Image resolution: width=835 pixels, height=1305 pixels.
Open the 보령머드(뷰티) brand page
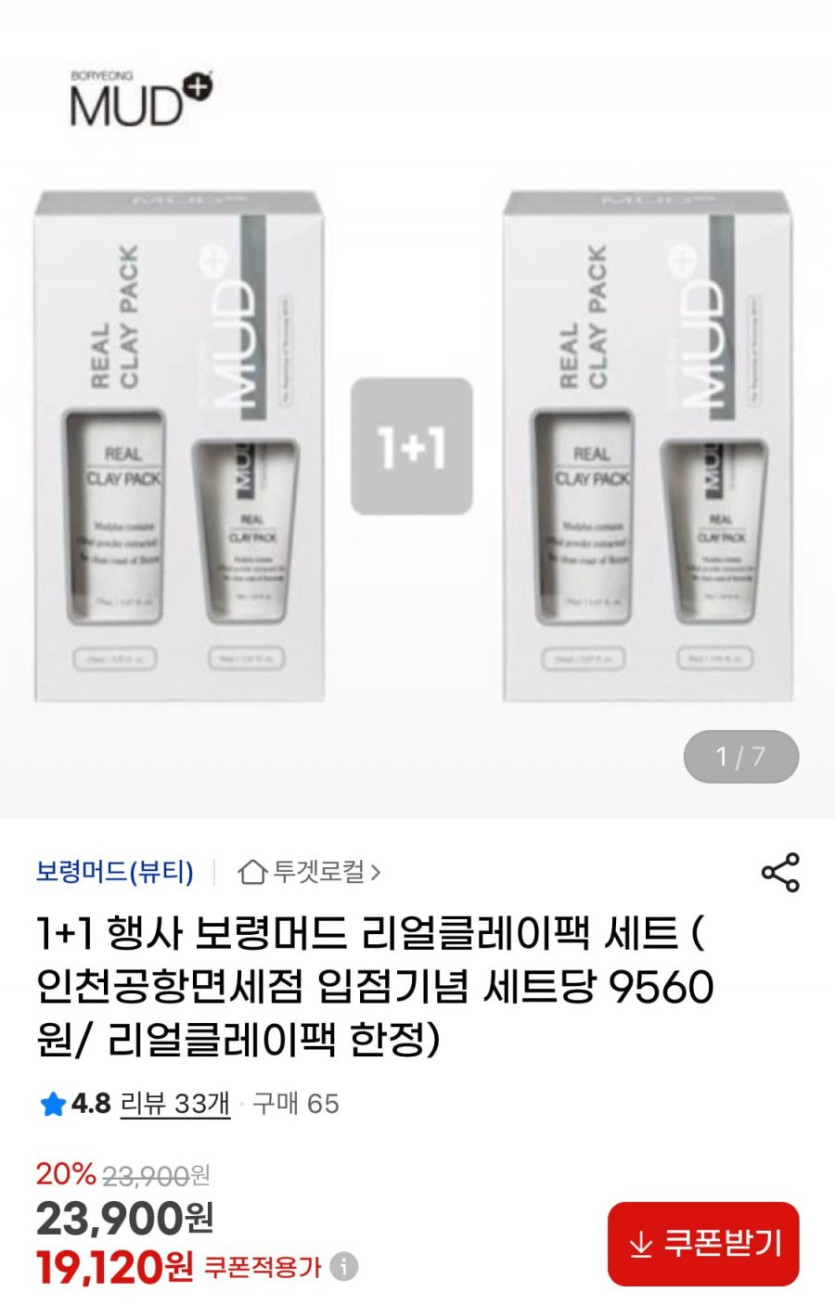click(115, 872)
